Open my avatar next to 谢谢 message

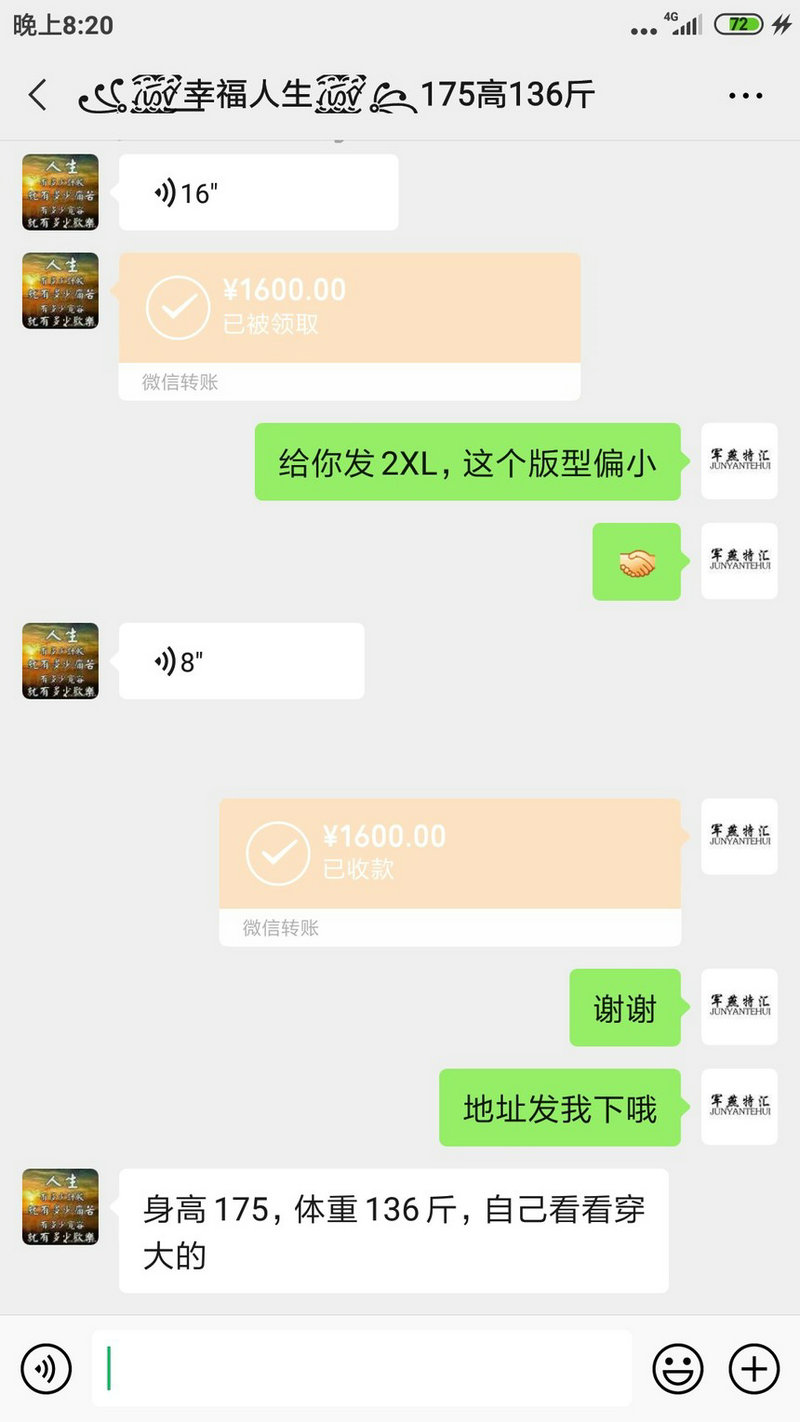(739, 1007)
